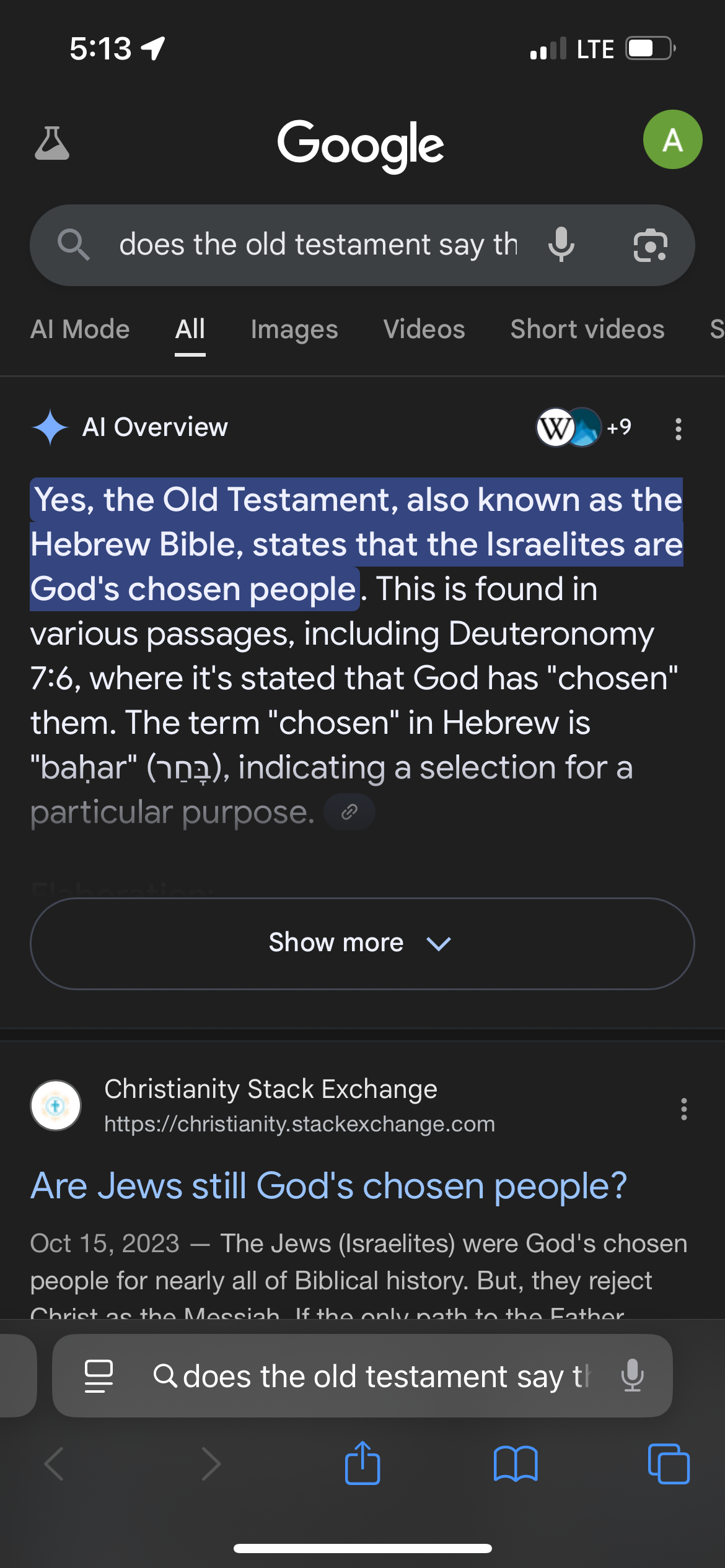Open the link chip after 'particular purpose'
The height and width of the screenshot is (1568, 725).
349,812
